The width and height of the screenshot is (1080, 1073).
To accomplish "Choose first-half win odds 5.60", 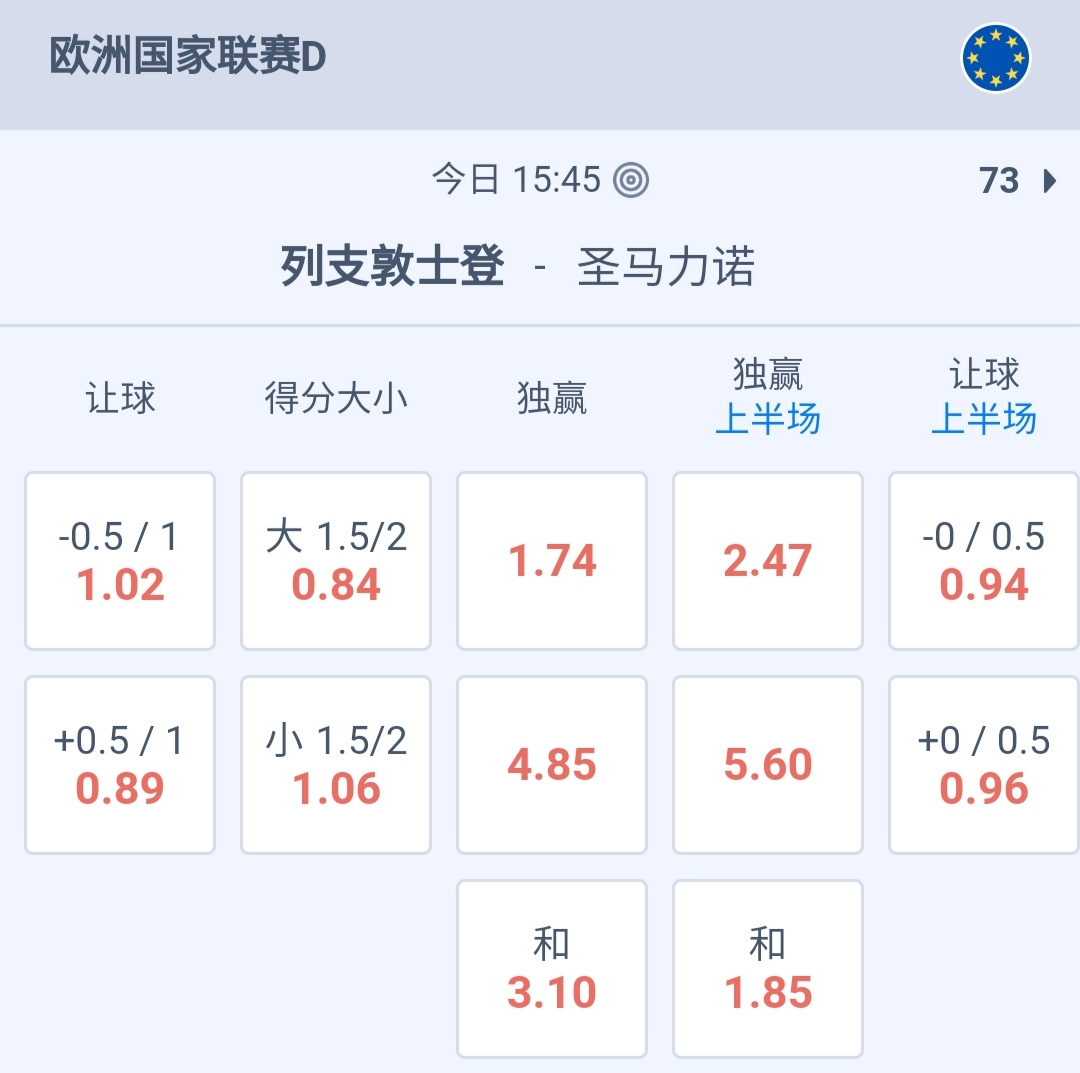I will click(x=768, y=765).
